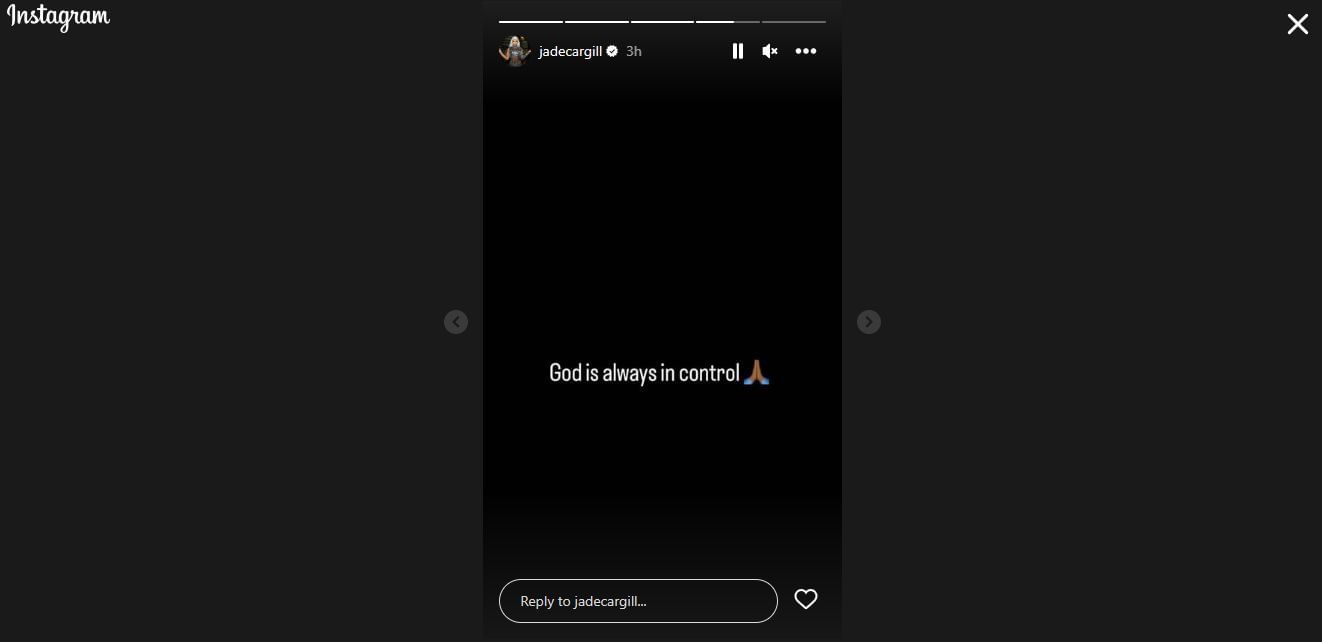Pause the story playback
This screenshot has height=642, width=1322.
[738, 51]
